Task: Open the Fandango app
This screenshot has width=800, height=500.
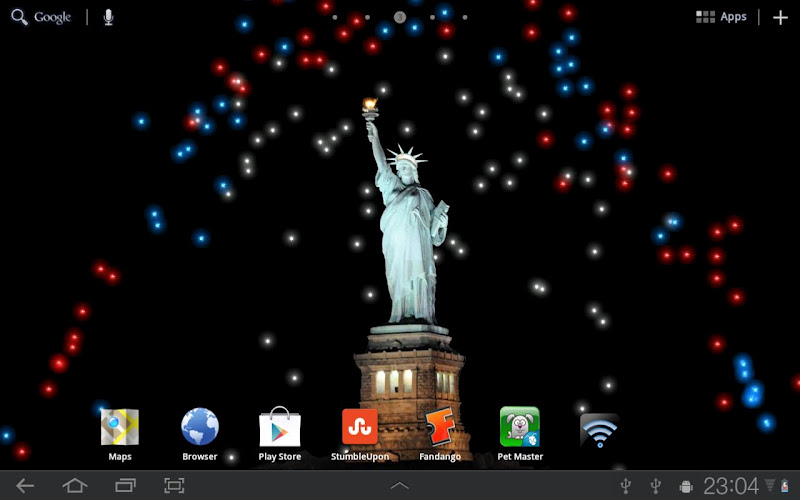Action: (440, 428)
